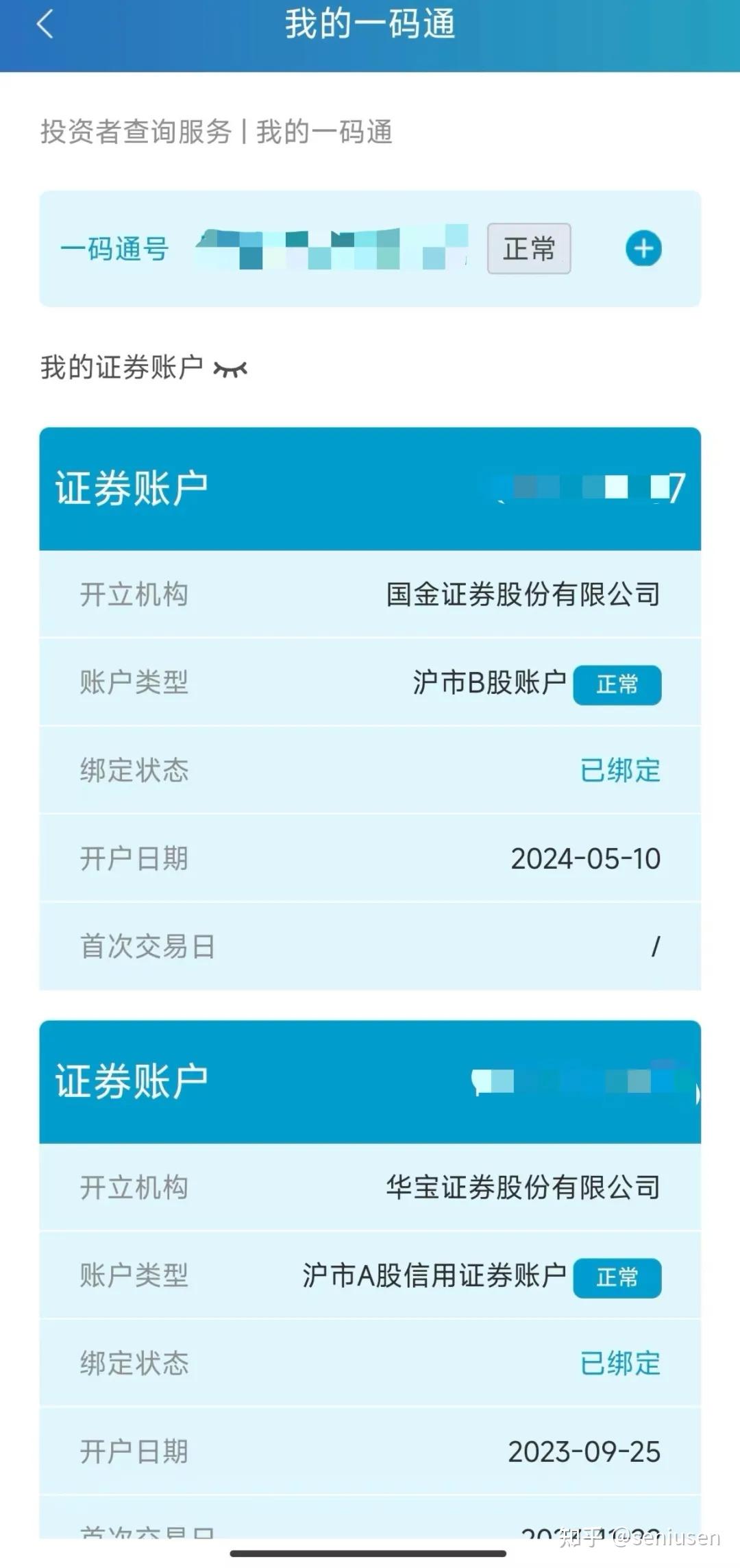Screen dimensions: 740x1568
Task: Tap the 开户日期 value 2024-05-10
Action: [x=586, y=858]
